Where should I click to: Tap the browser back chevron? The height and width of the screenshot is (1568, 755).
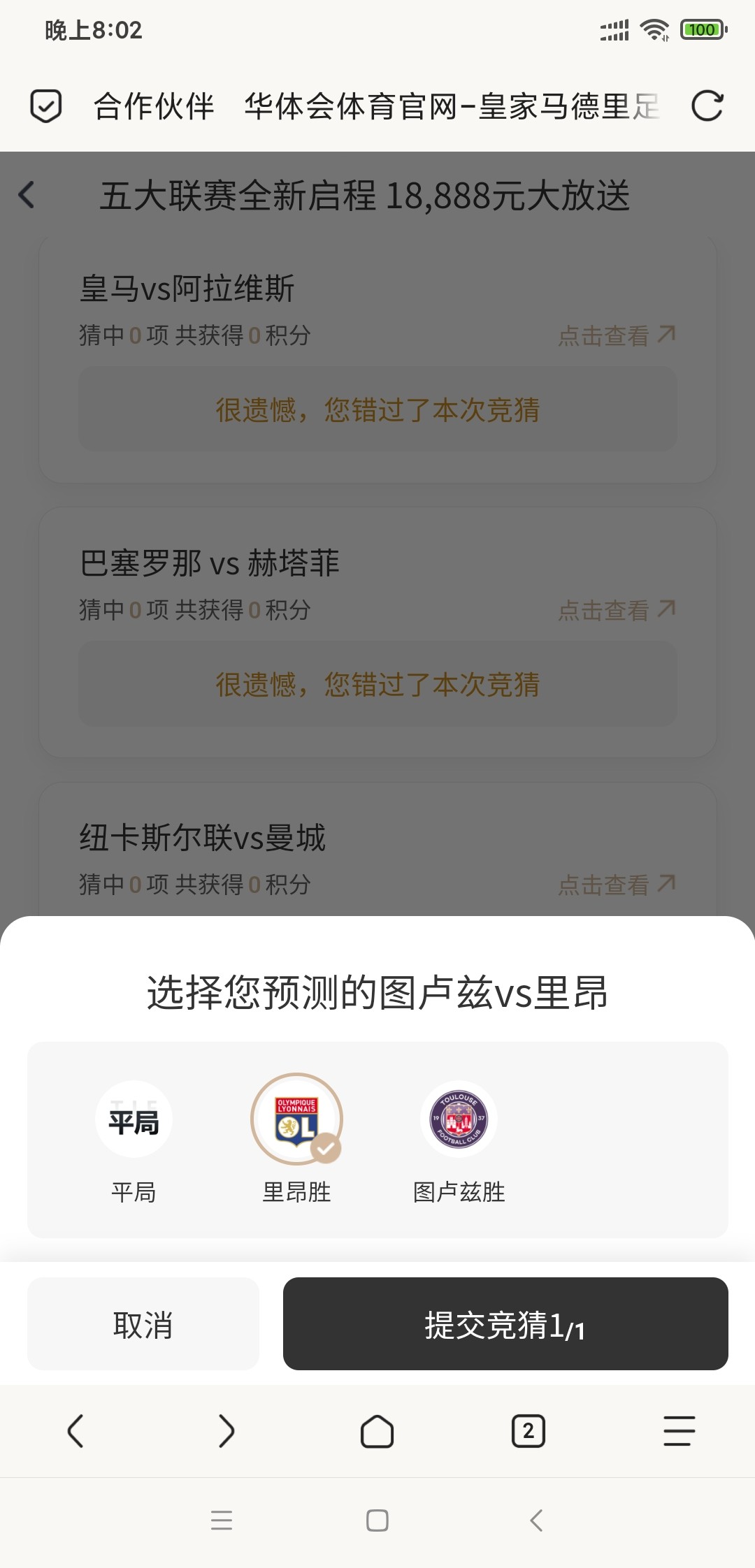75,1432
